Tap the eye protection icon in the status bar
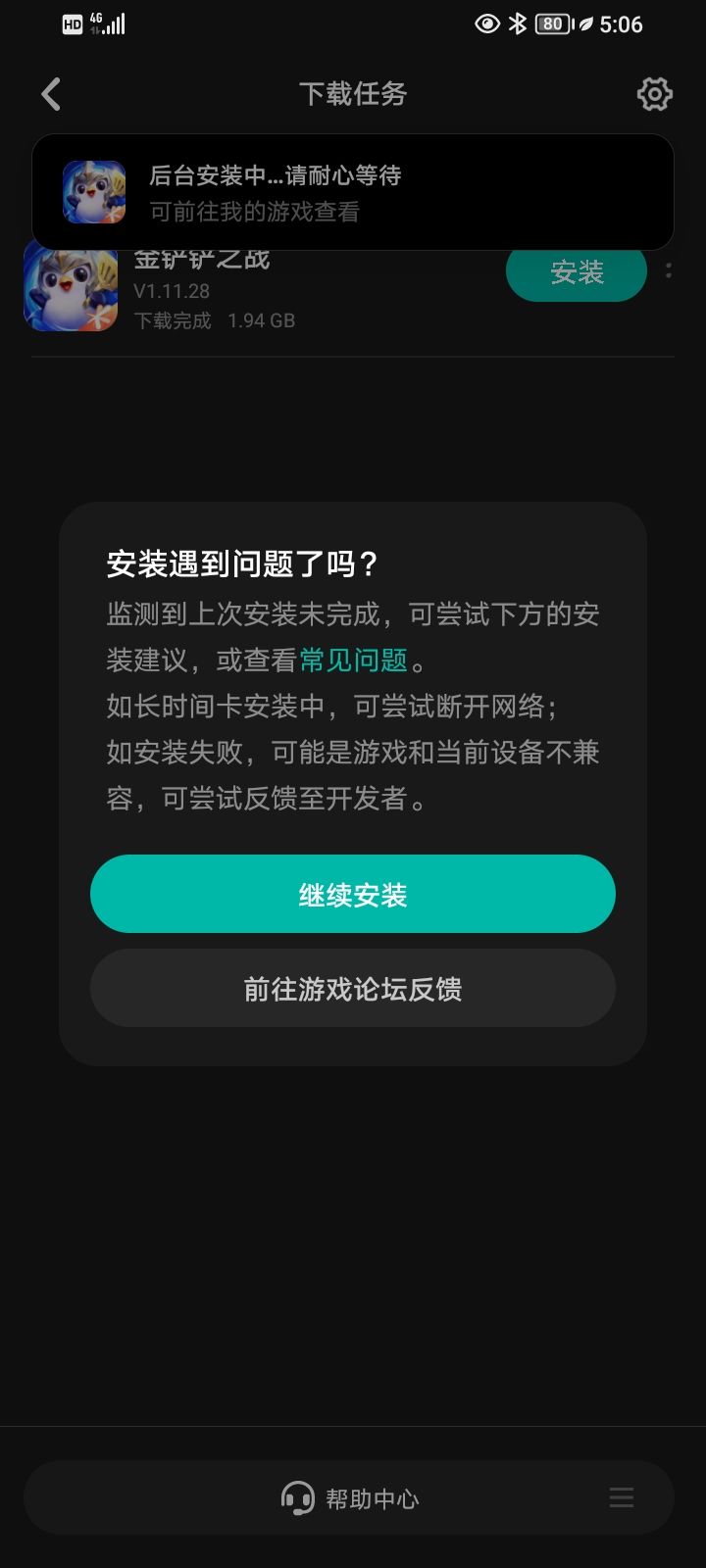706x1568 pixels. [487, 24]
